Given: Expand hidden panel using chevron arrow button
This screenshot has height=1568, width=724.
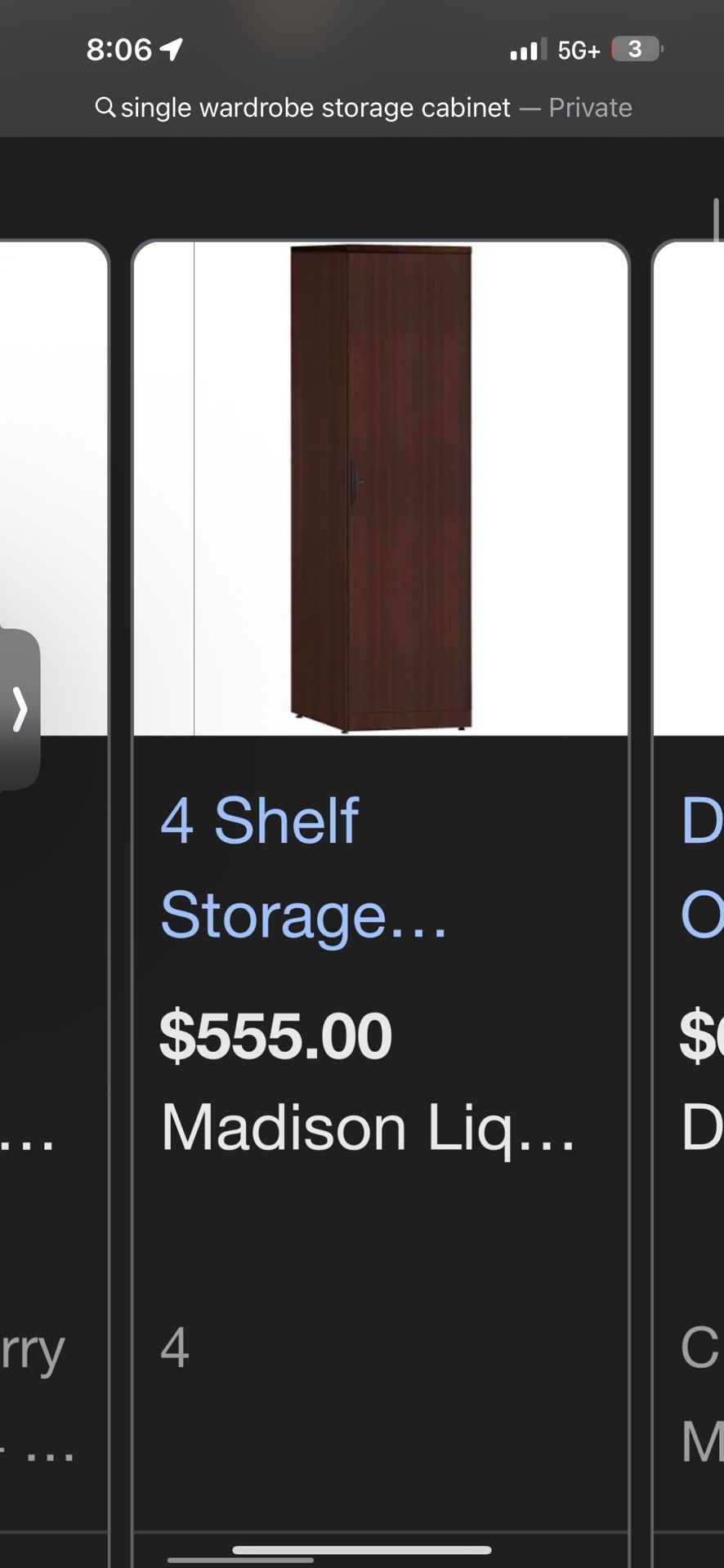Looking at the screenshot, I should point(20,709).
